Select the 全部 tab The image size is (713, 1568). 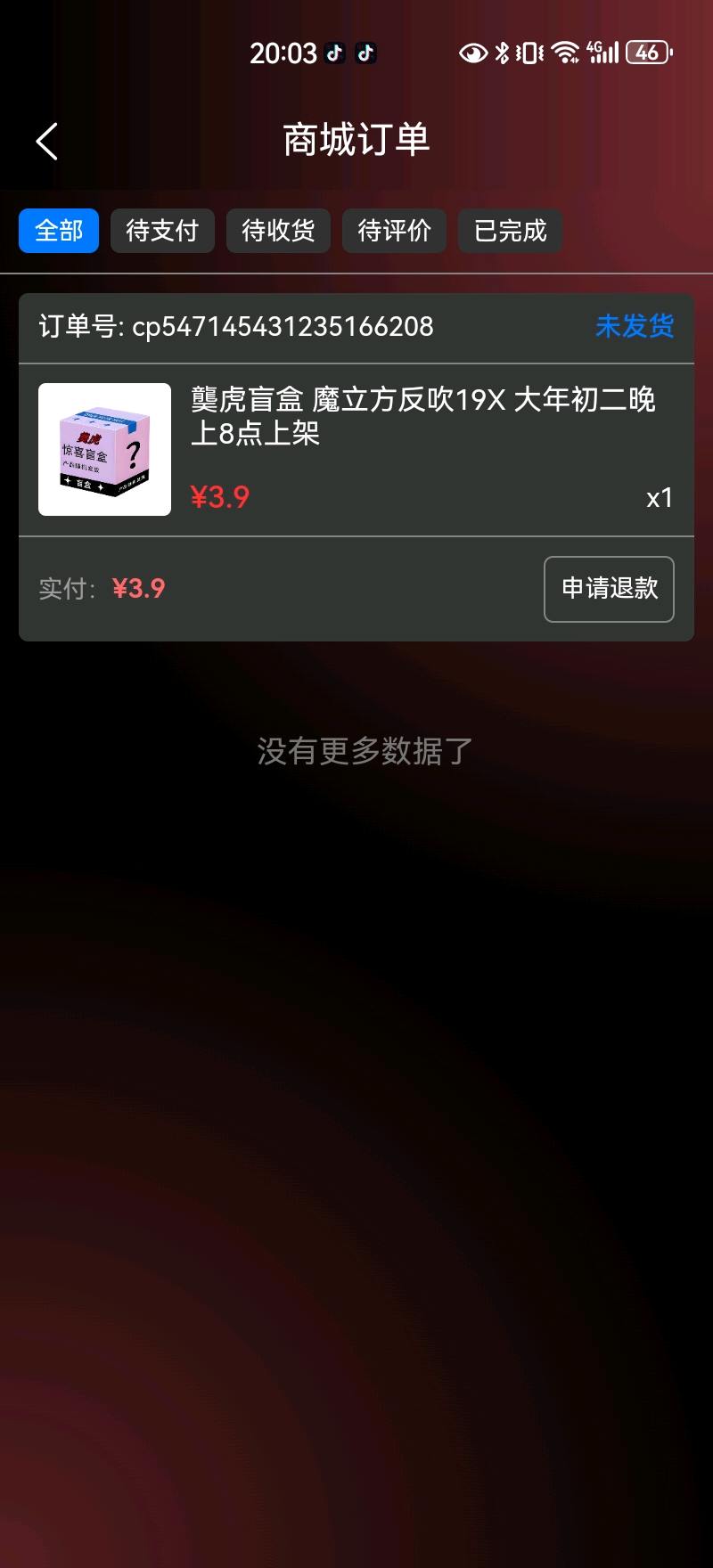(58, 230)
